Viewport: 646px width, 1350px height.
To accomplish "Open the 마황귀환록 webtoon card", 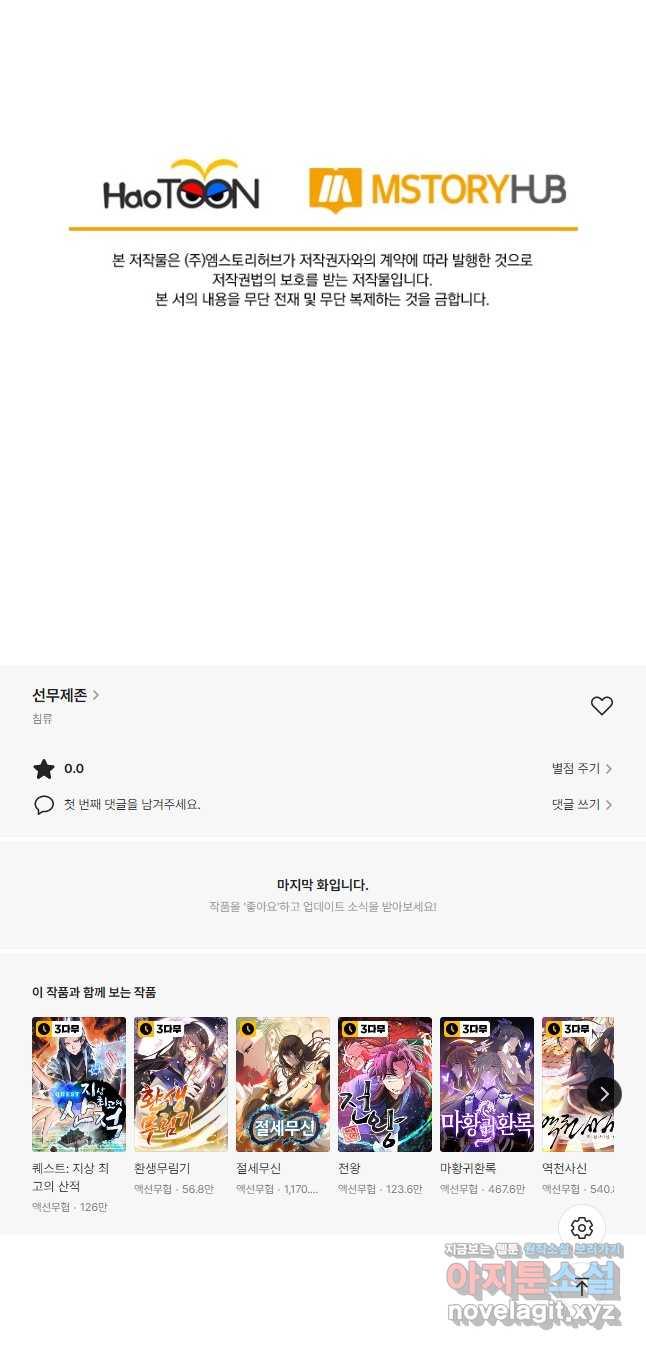I will click(x=487, y=1085).
